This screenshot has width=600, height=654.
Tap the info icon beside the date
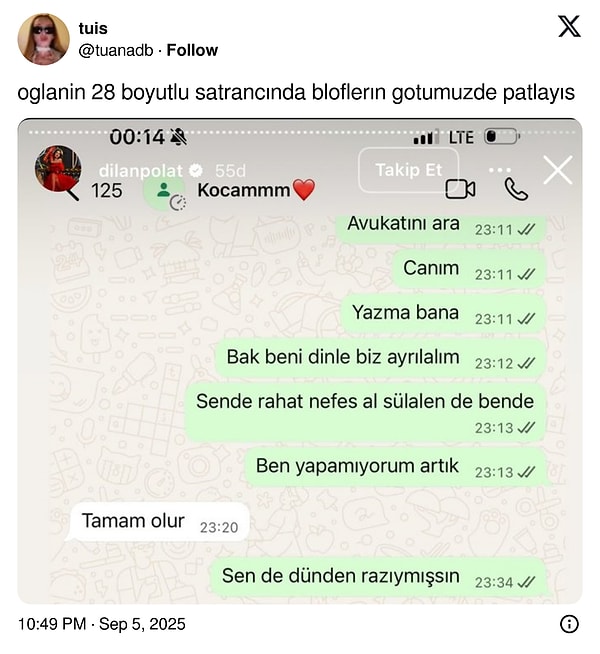click(x=569, y=624)
